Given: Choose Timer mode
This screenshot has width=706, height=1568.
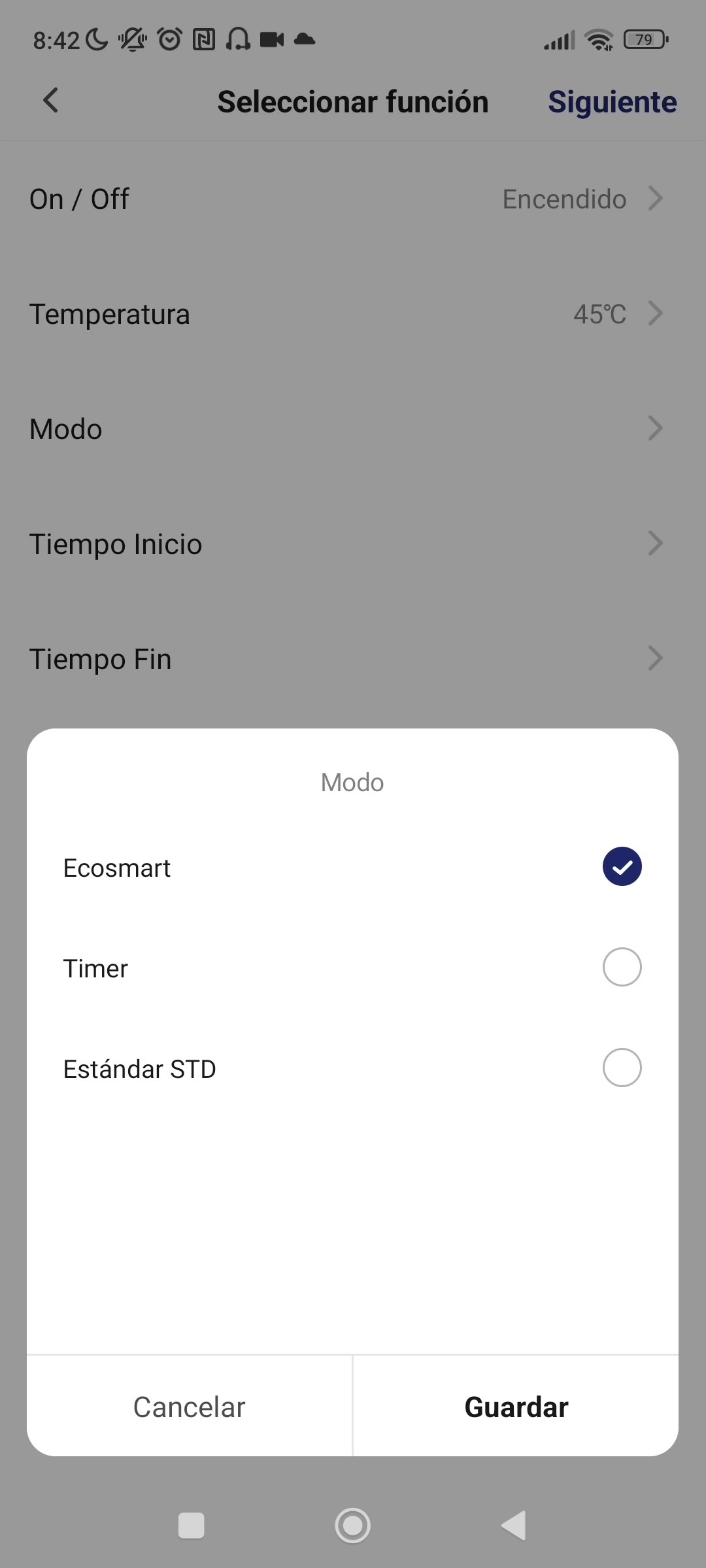Looking at the screenshot, I should [621, 968].
